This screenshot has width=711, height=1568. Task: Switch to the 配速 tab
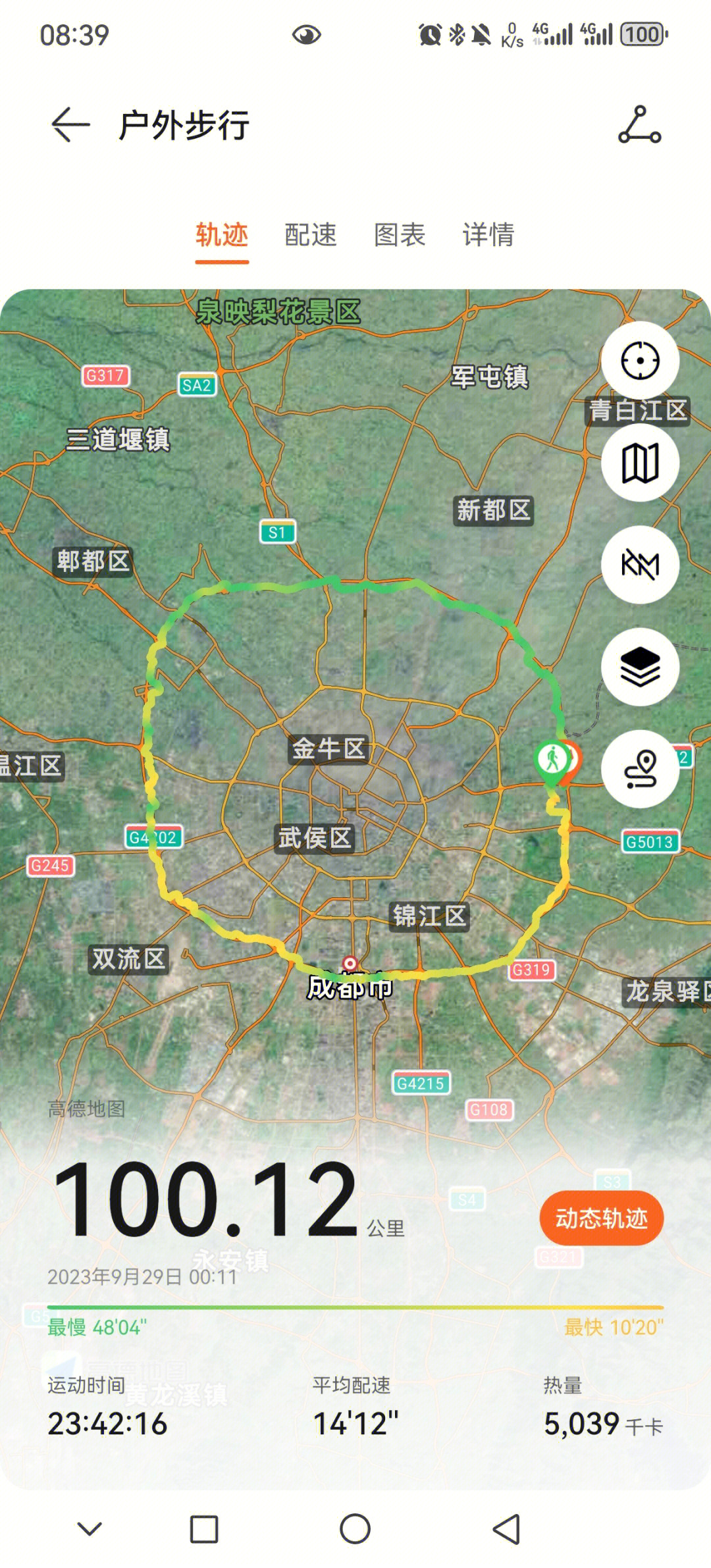click(310, 235)
